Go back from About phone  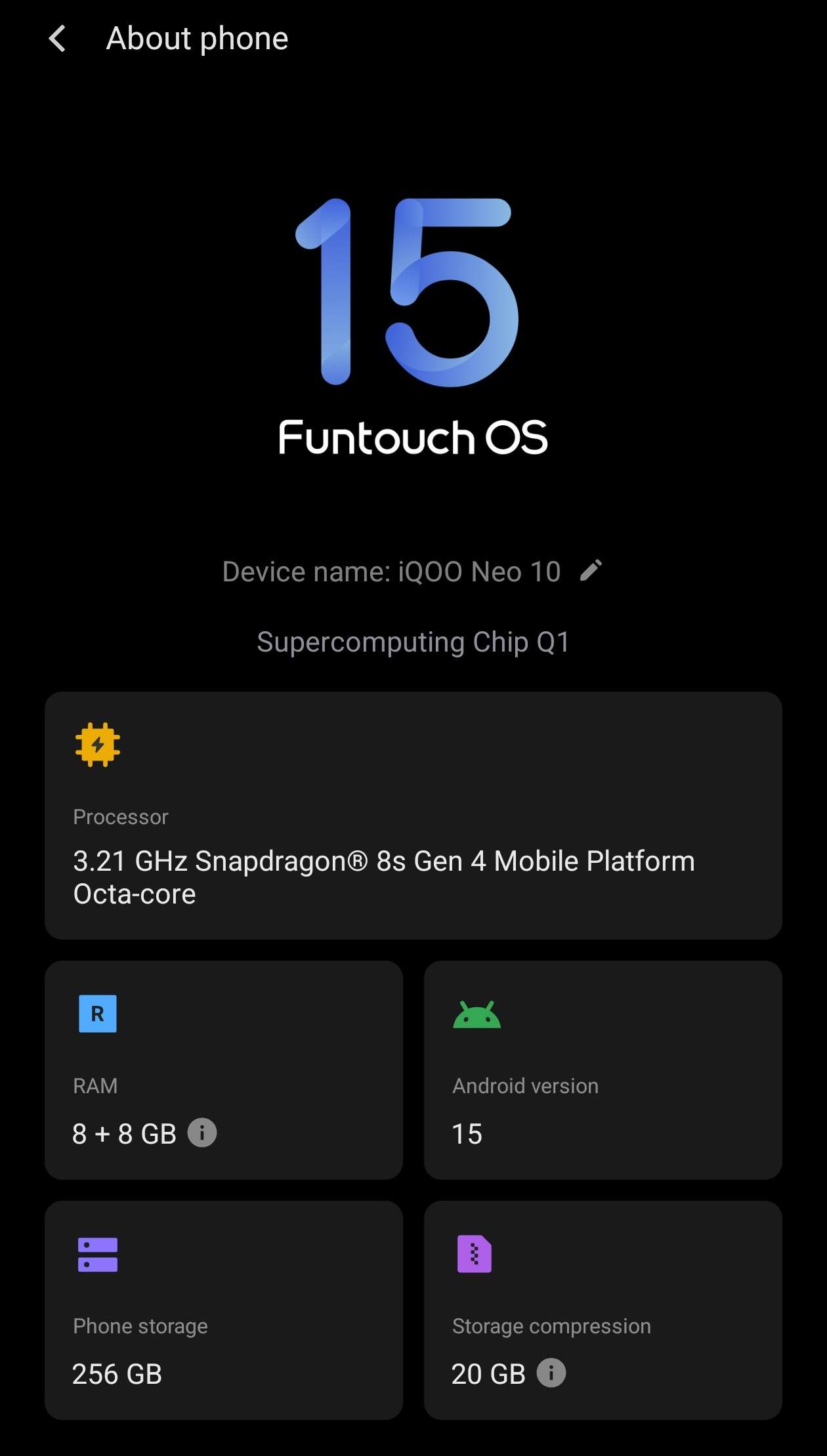pos(58,39)
